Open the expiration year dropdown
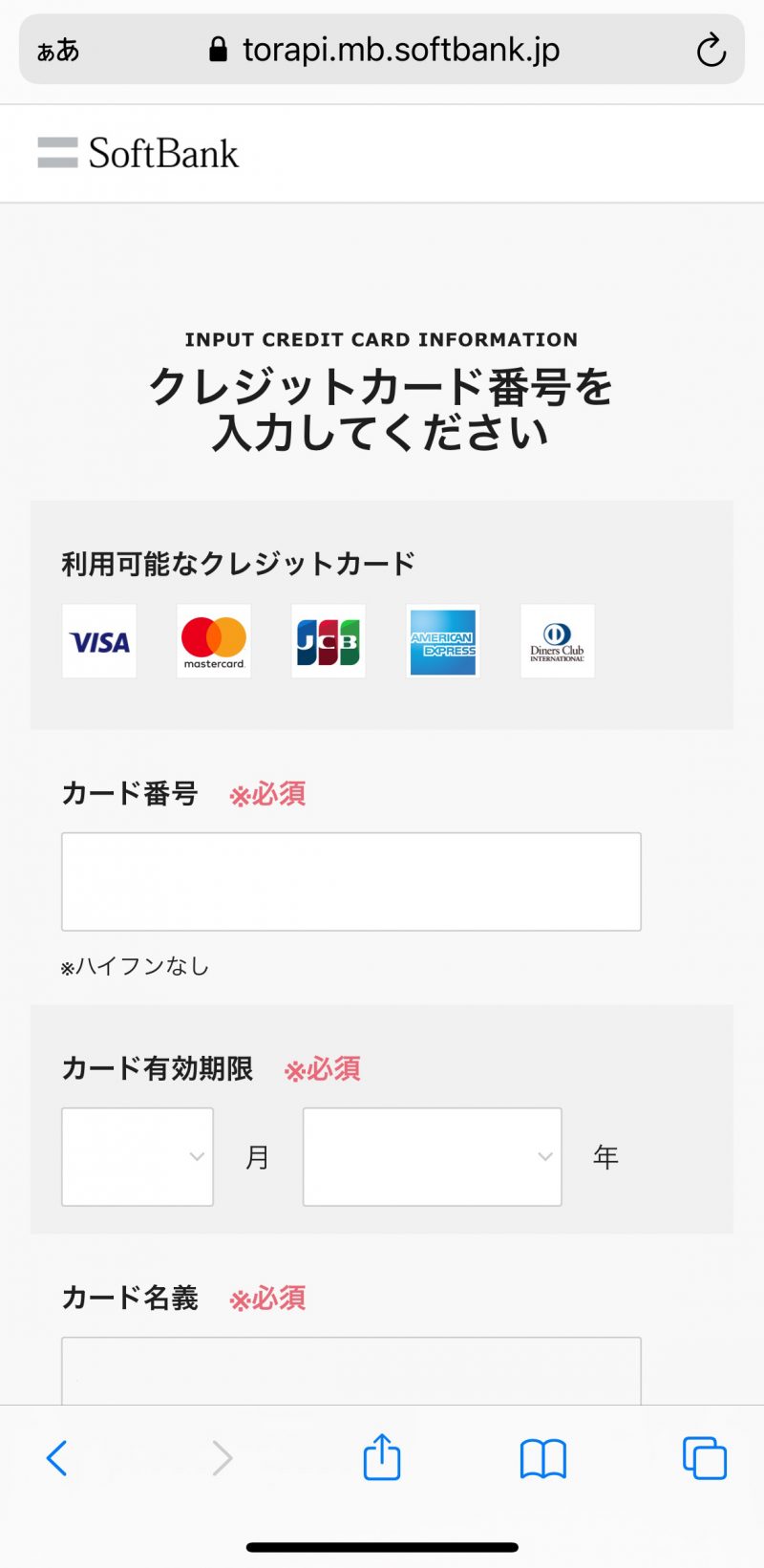This screenshot has height=1568, width=764. pyautogui.click(x=432, y=1156)
